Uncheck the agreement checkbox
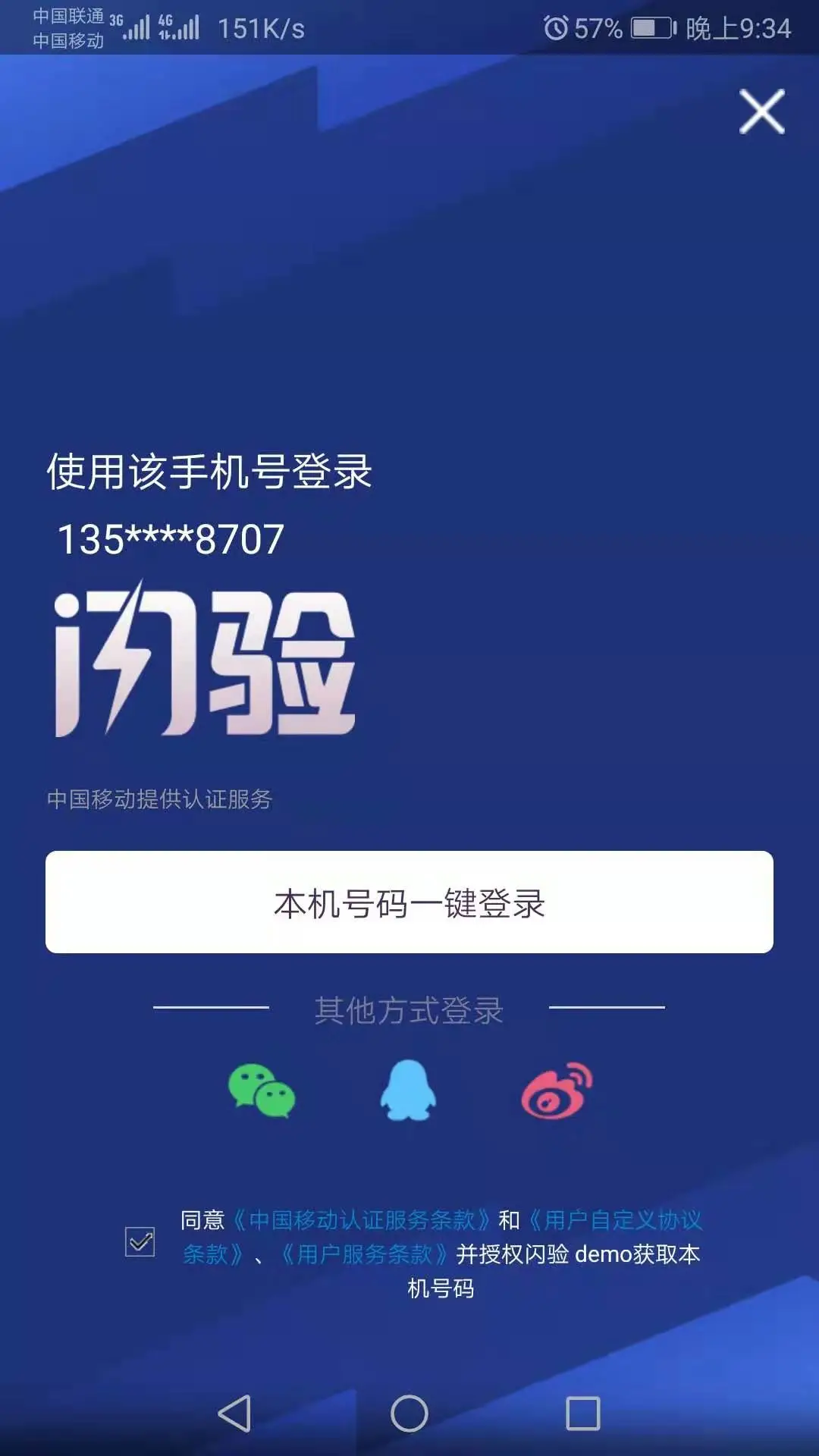Image resolution: width=819 pixels, height=1456 pixels. click(x=140, y=1242)
